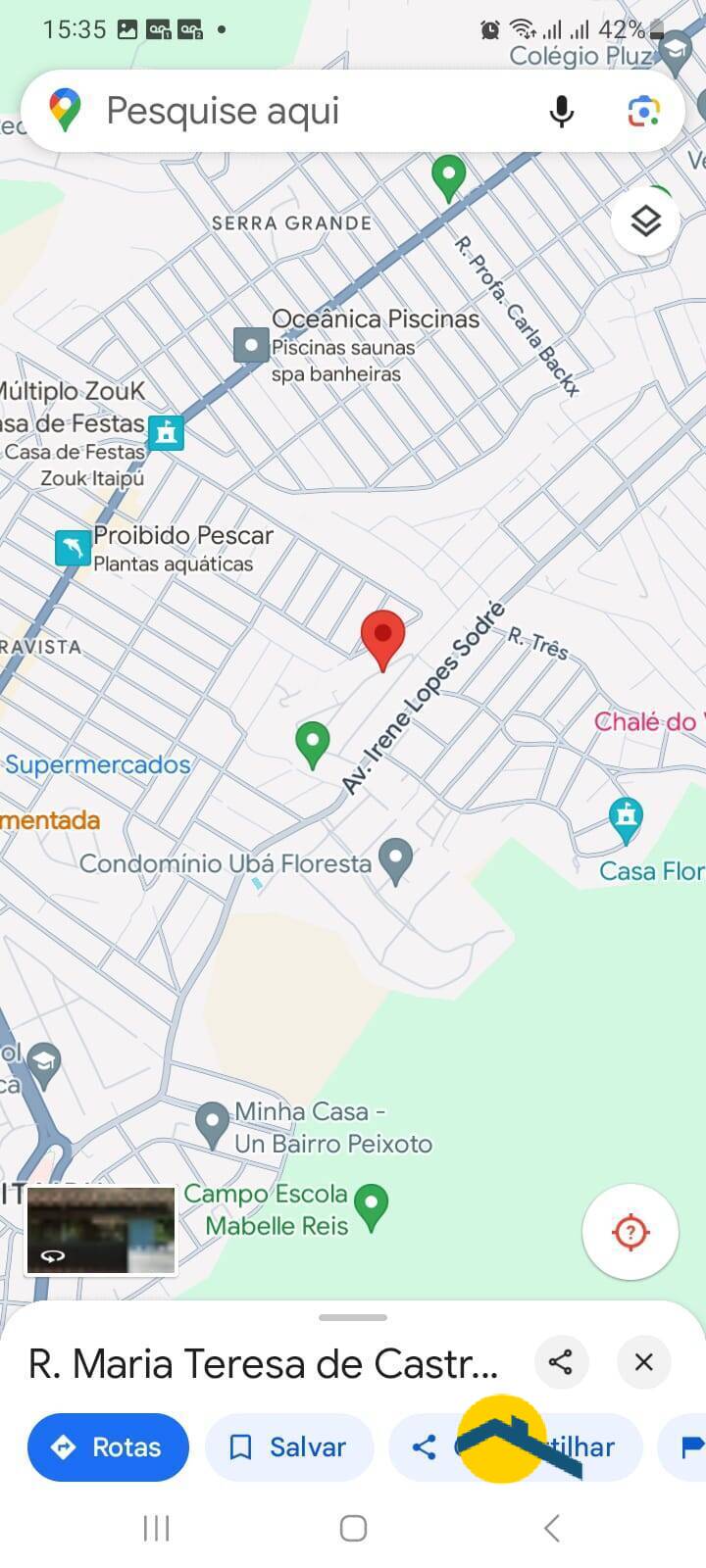Expand the place sheet via the handle
Viewport: 706px width, 1568px height.
pos(353,1317)
